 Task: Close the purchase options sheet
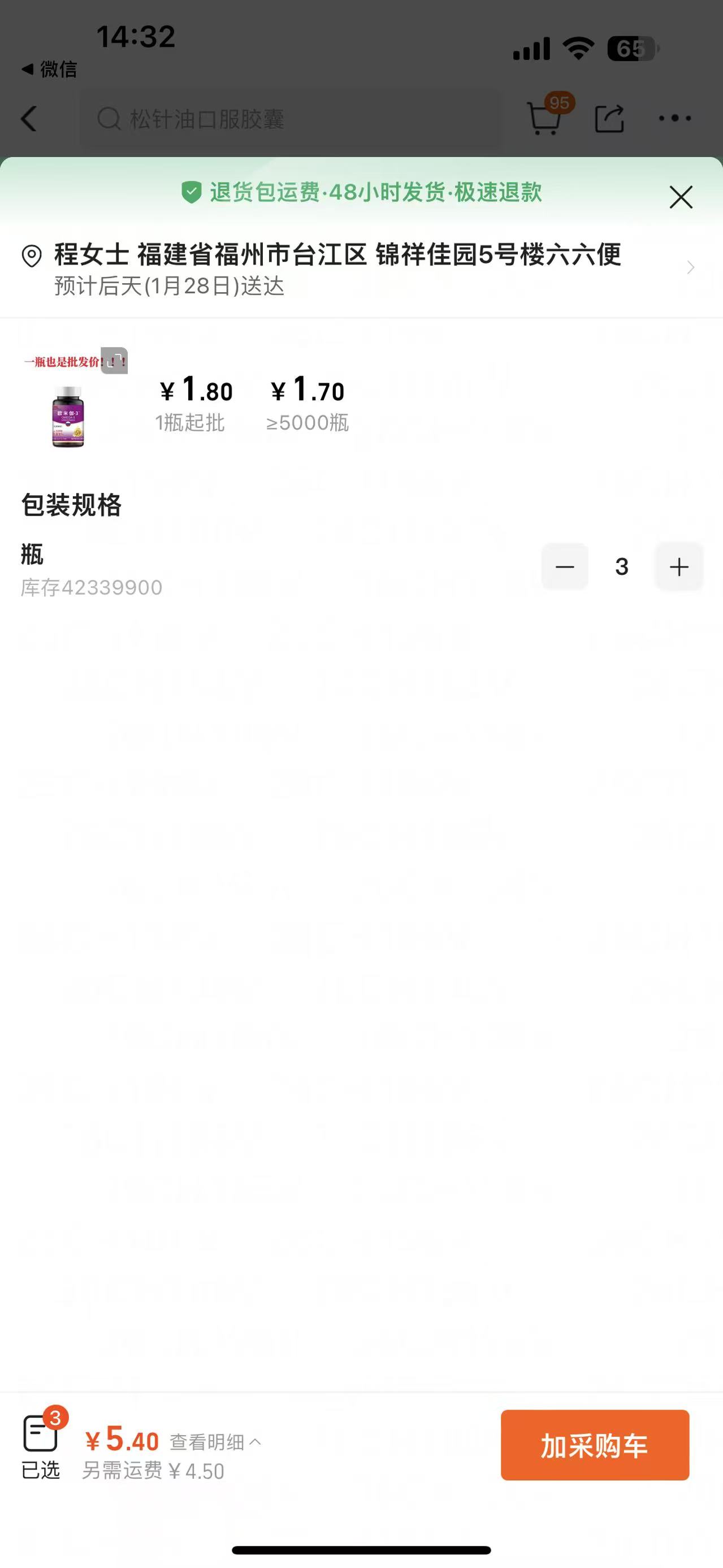[x=681, y=197]
